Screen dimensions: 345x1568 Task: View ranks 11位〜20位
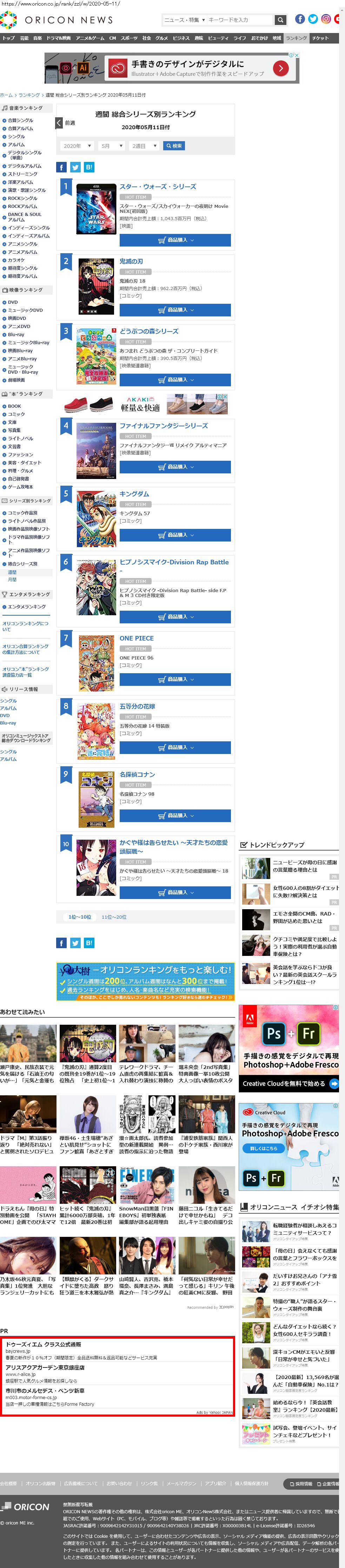[x=114, y=917]
